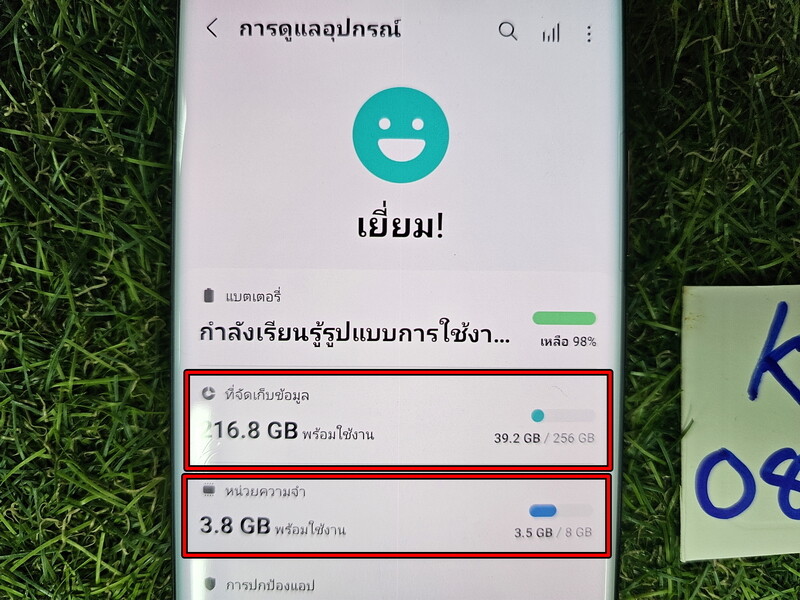Open memory details with 3.8 GB available
The width and height of the screenshot is (800, 600).
(398, 517)
